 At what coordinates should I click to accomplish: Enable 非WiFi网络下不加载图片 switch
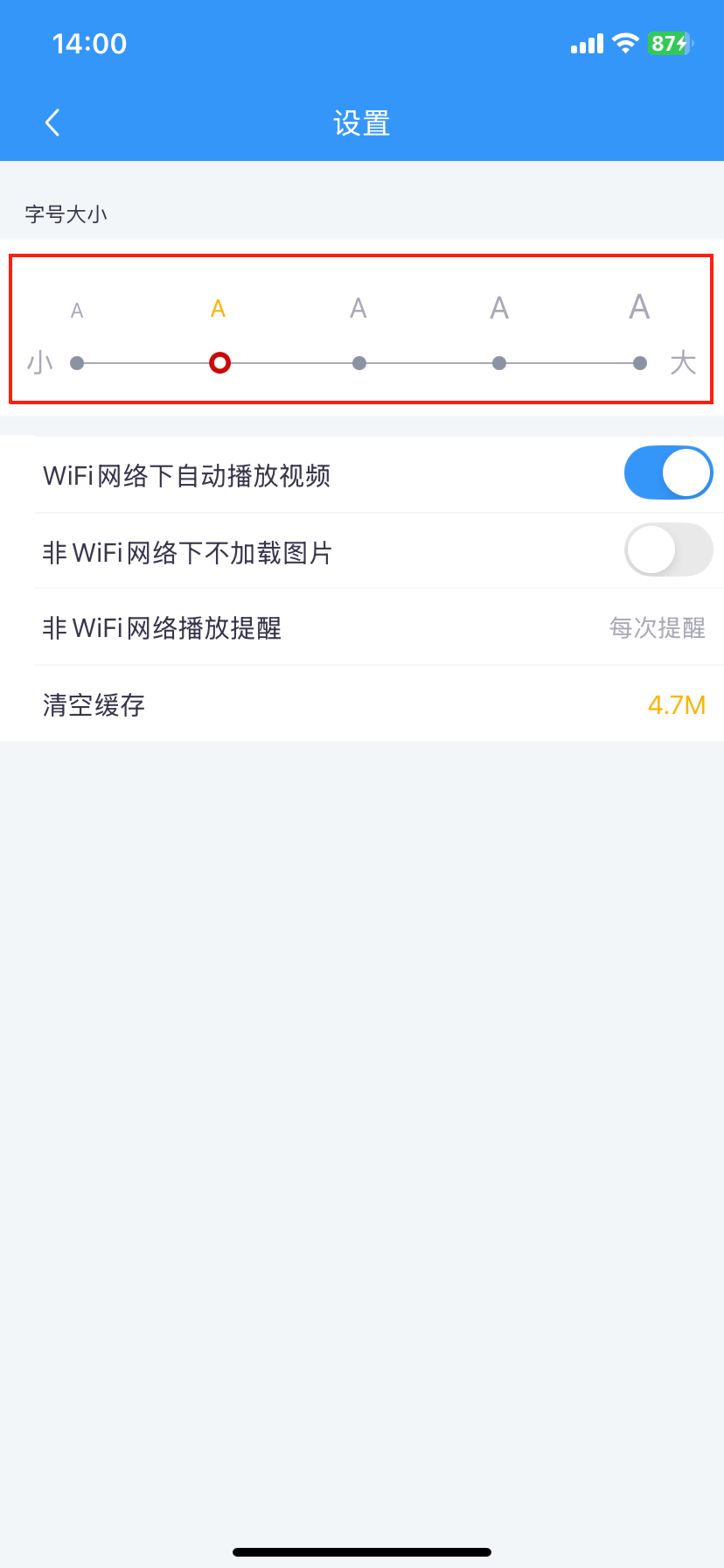[x=668, y=549]
